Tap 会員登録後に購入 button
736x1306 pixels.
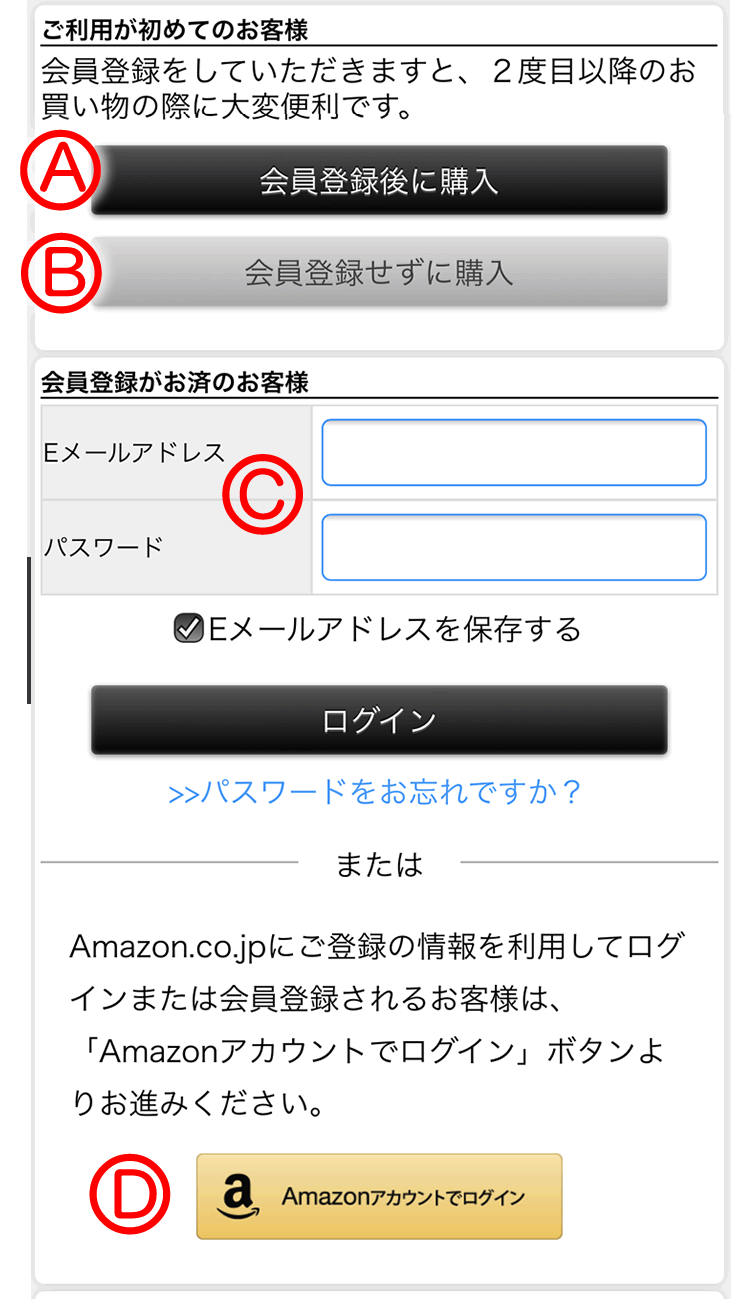tap(379, 180)
